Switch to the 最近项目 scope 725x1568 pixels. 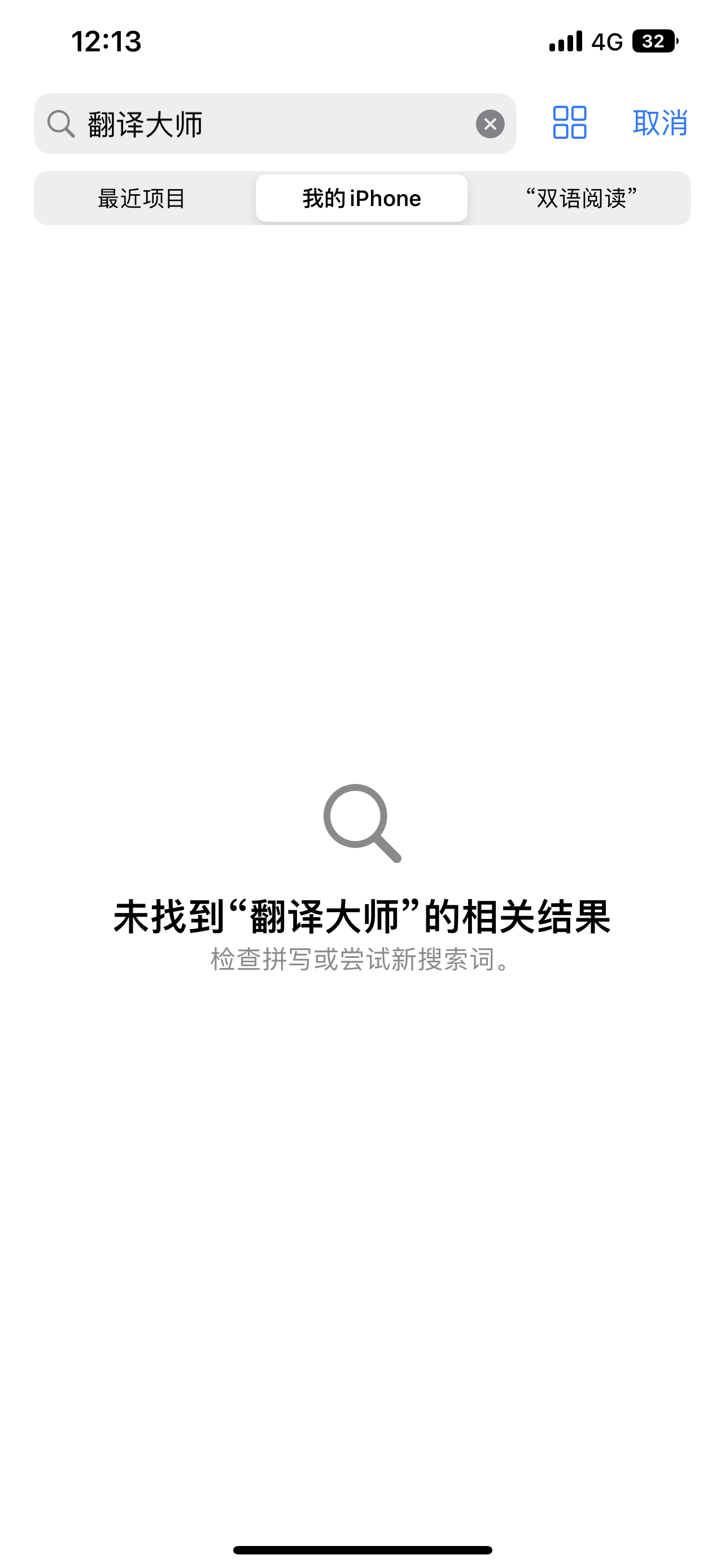point(142,199)
